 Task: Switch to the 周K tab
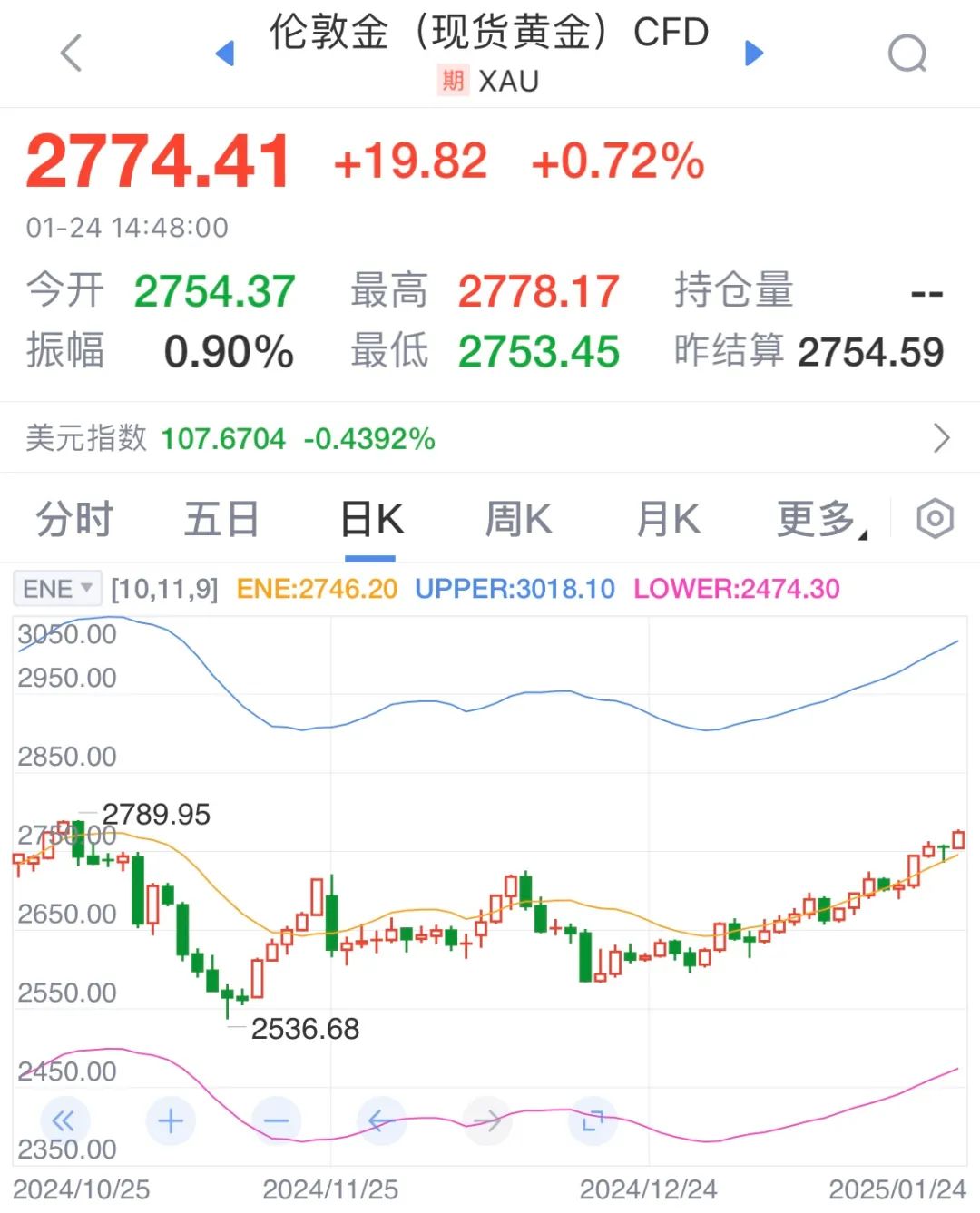point(517,521)
